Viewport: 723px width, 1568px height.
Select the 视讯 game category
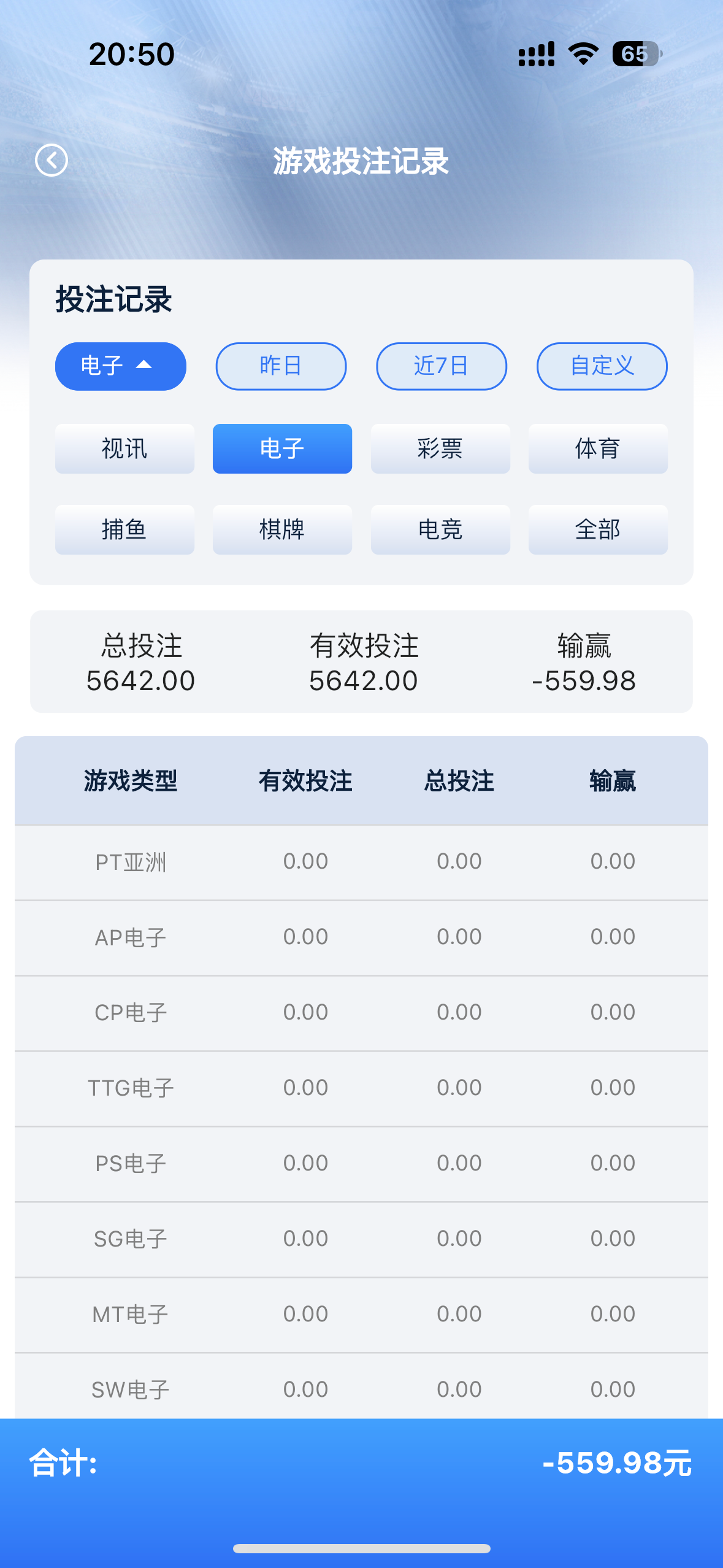pyautogui.click(x=124, y=448)
